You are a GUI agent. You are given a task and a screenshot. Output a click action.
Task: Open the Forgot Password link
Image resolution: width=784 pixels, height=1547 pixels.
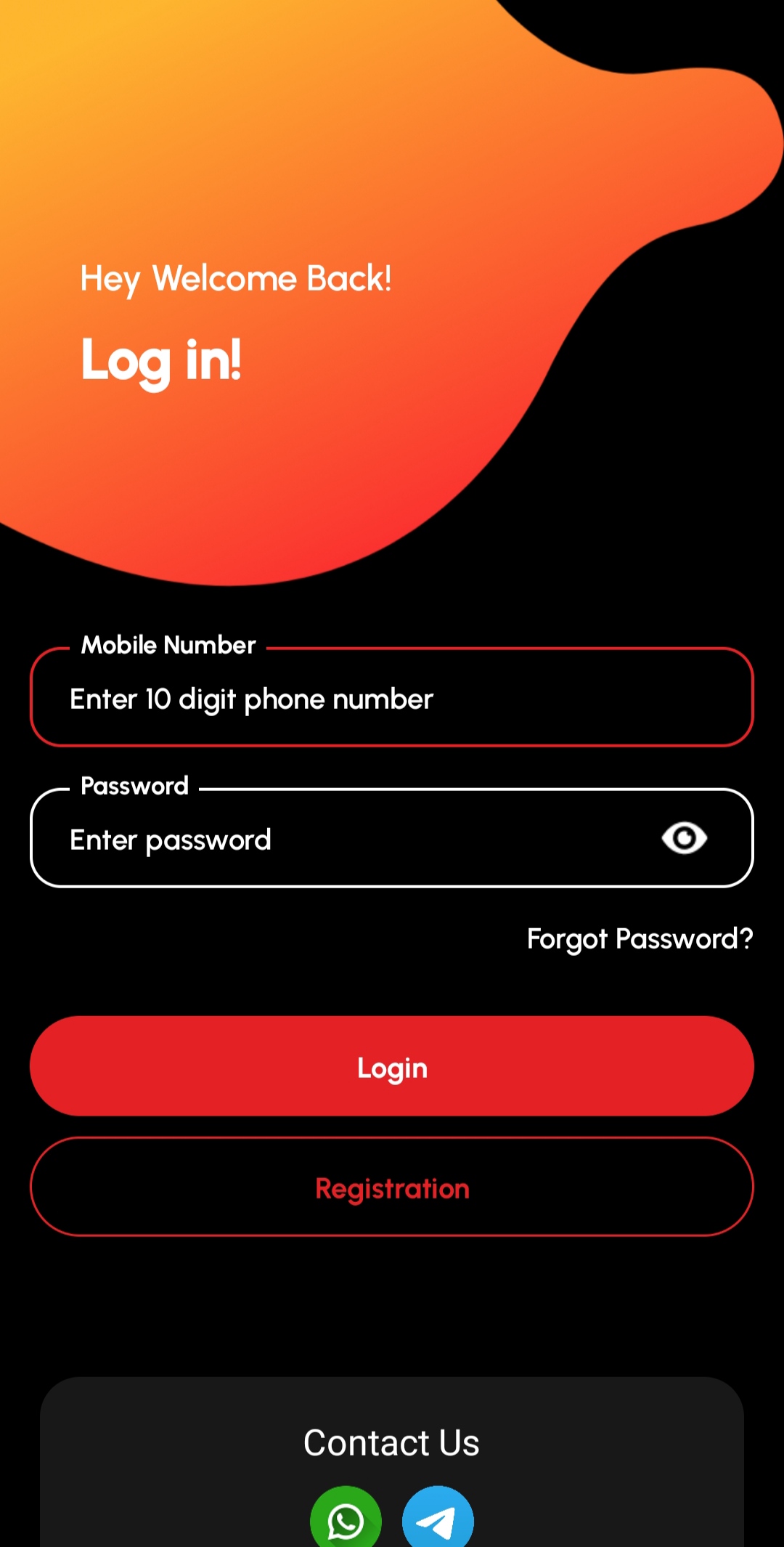[x=640, y=939]
